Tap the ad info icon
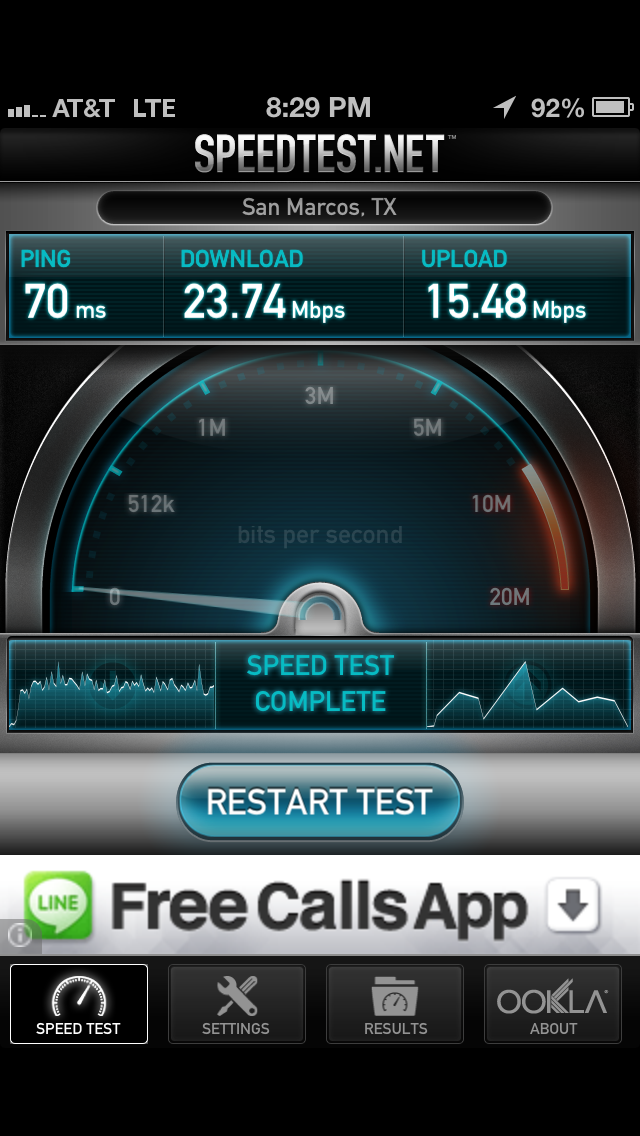 19,936
